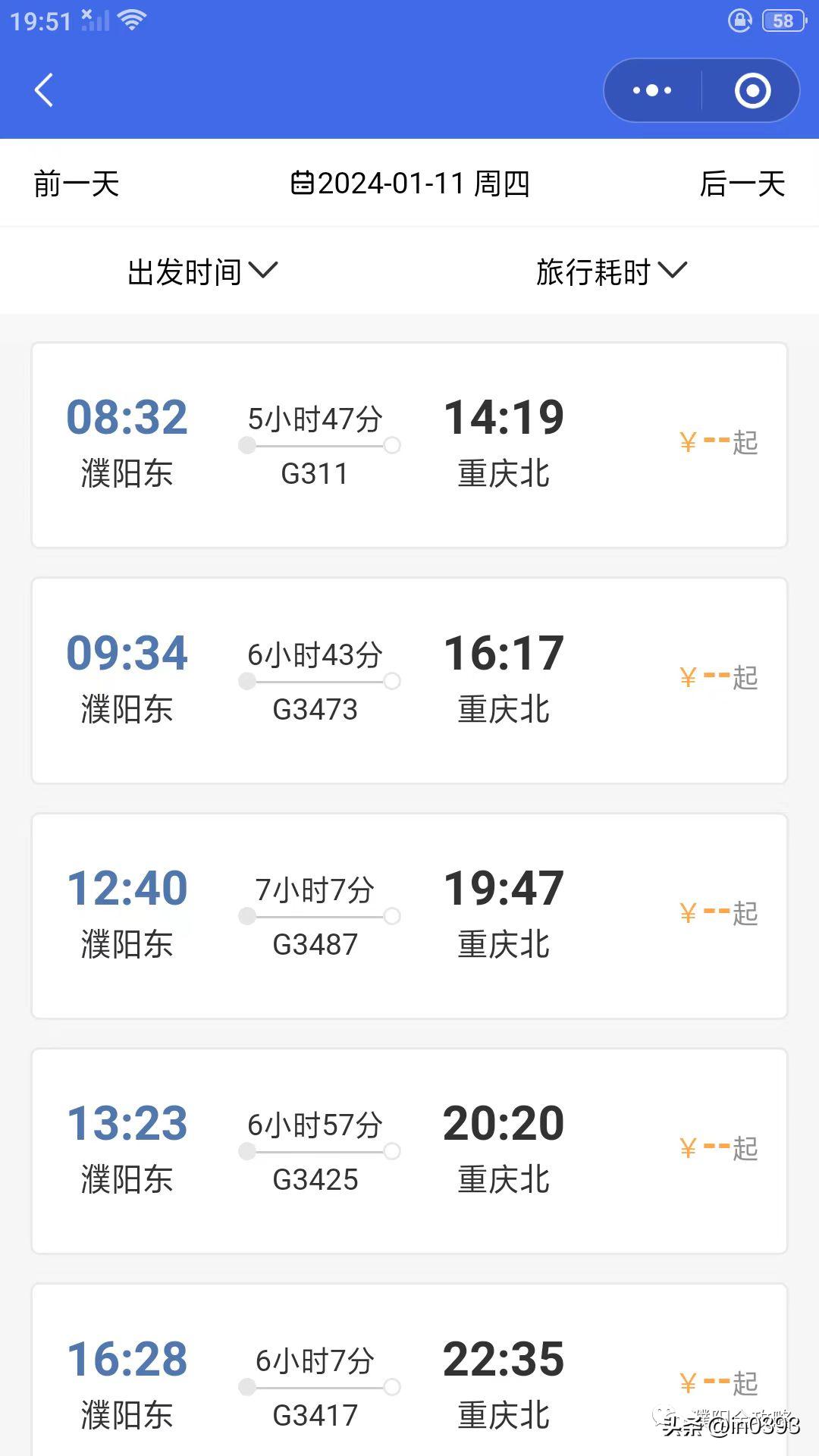
Task: Switch to the next day (后一天)
Action: pos(742,184)
